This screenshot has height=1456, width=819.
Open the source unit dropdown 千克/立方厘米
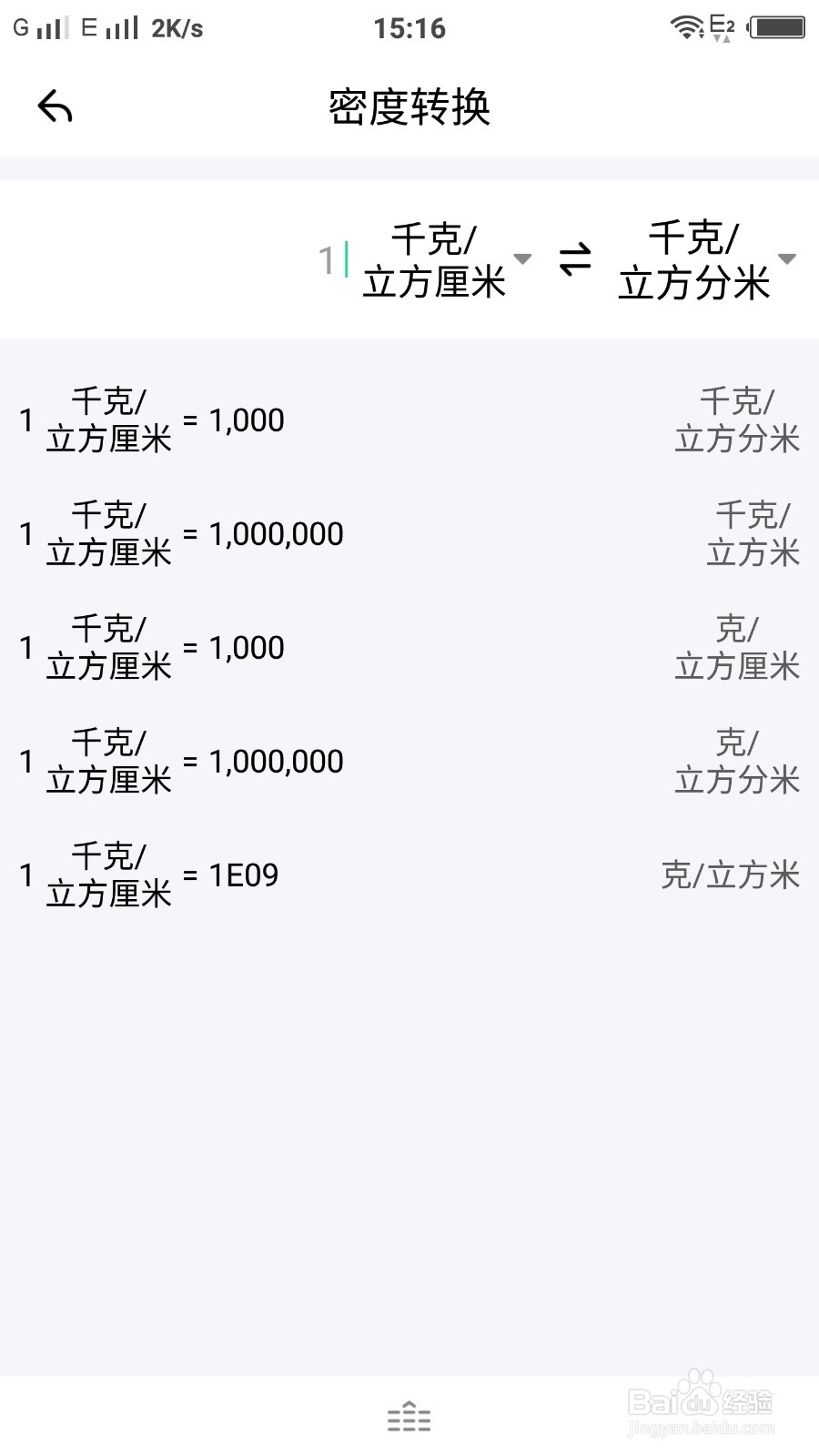point(446,260)
